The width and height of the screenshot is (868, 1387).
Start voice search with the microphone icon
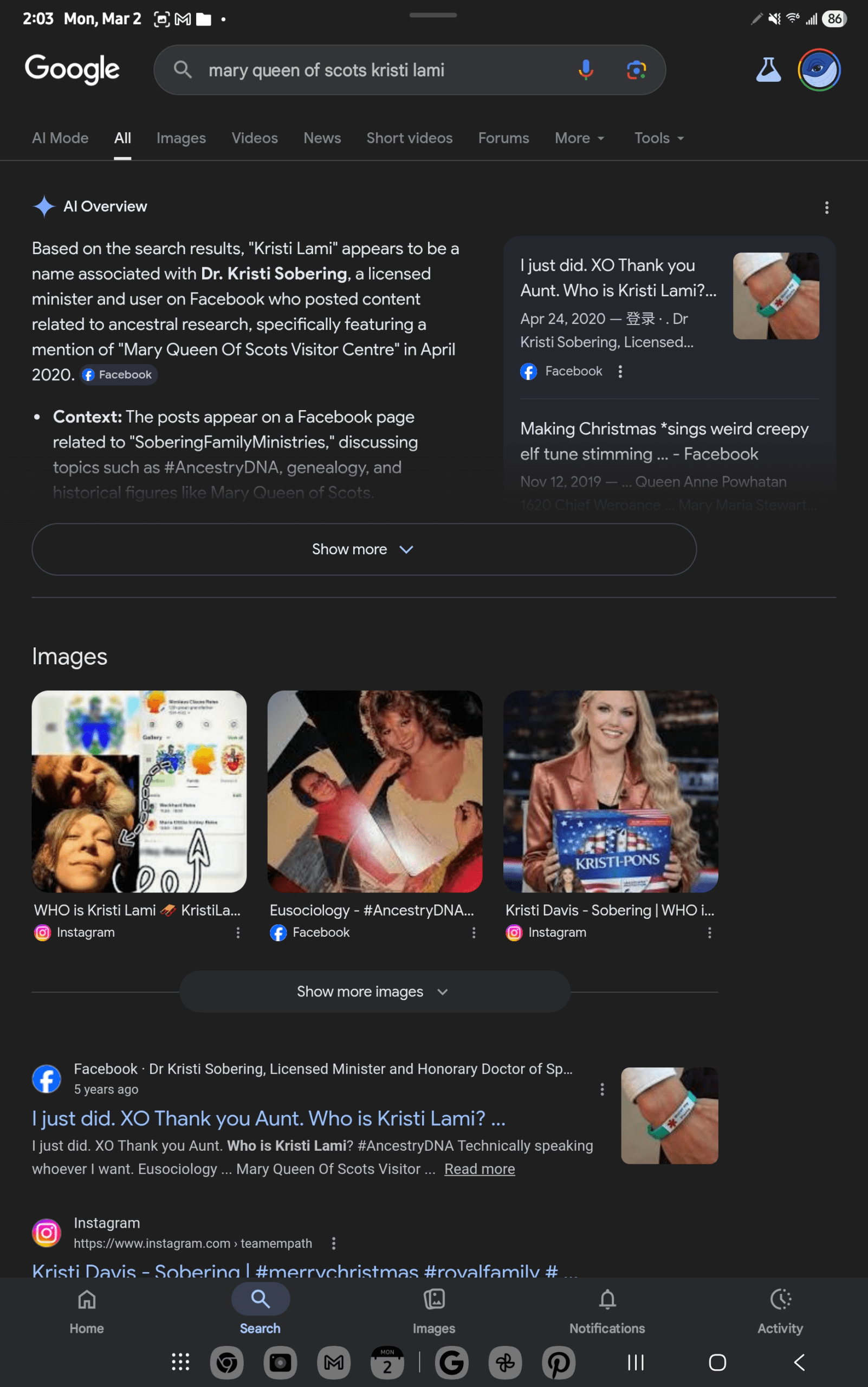[585, 70]
